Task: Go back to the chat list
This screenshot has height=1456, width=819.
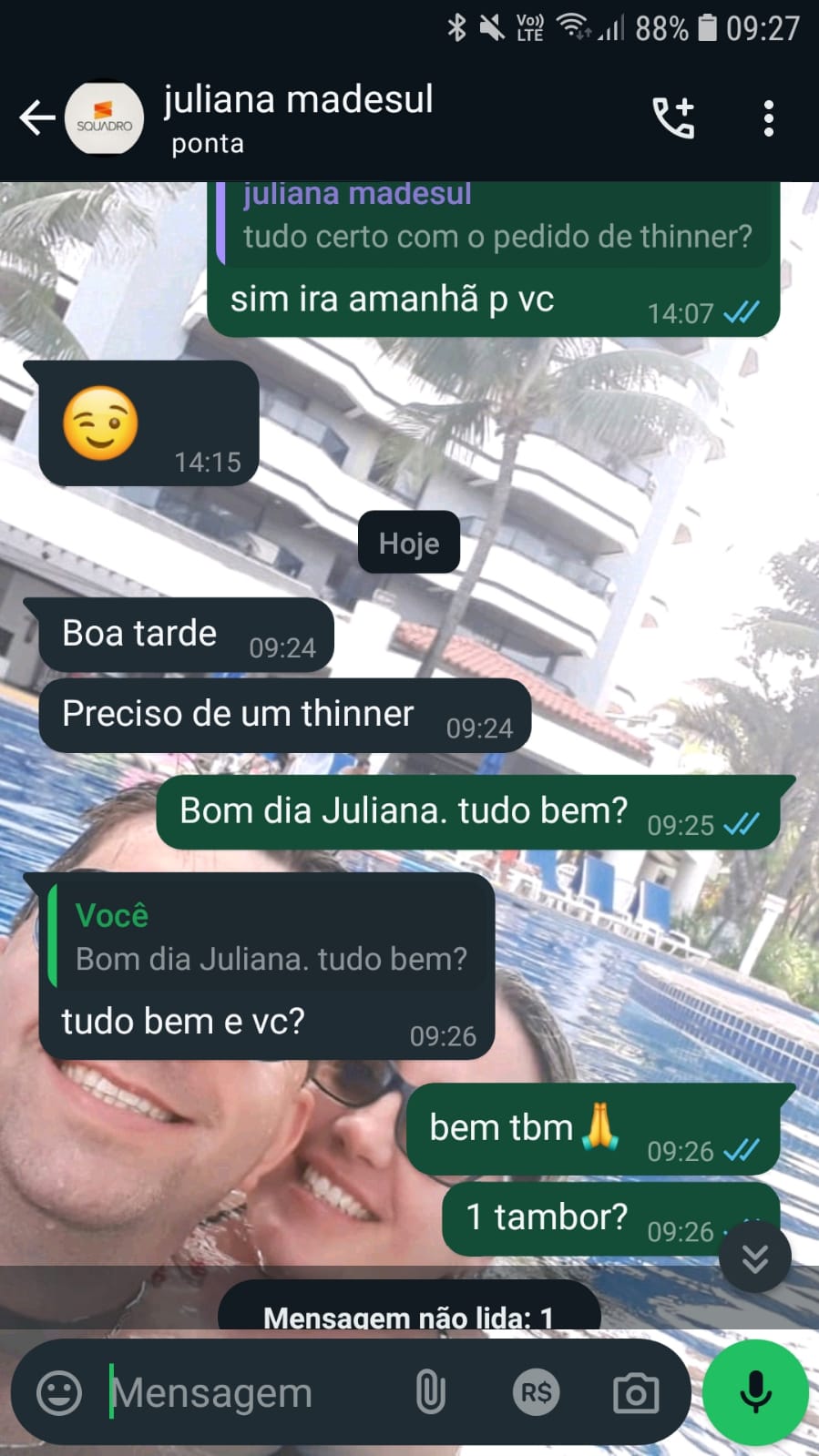Action: coord(36,118)
